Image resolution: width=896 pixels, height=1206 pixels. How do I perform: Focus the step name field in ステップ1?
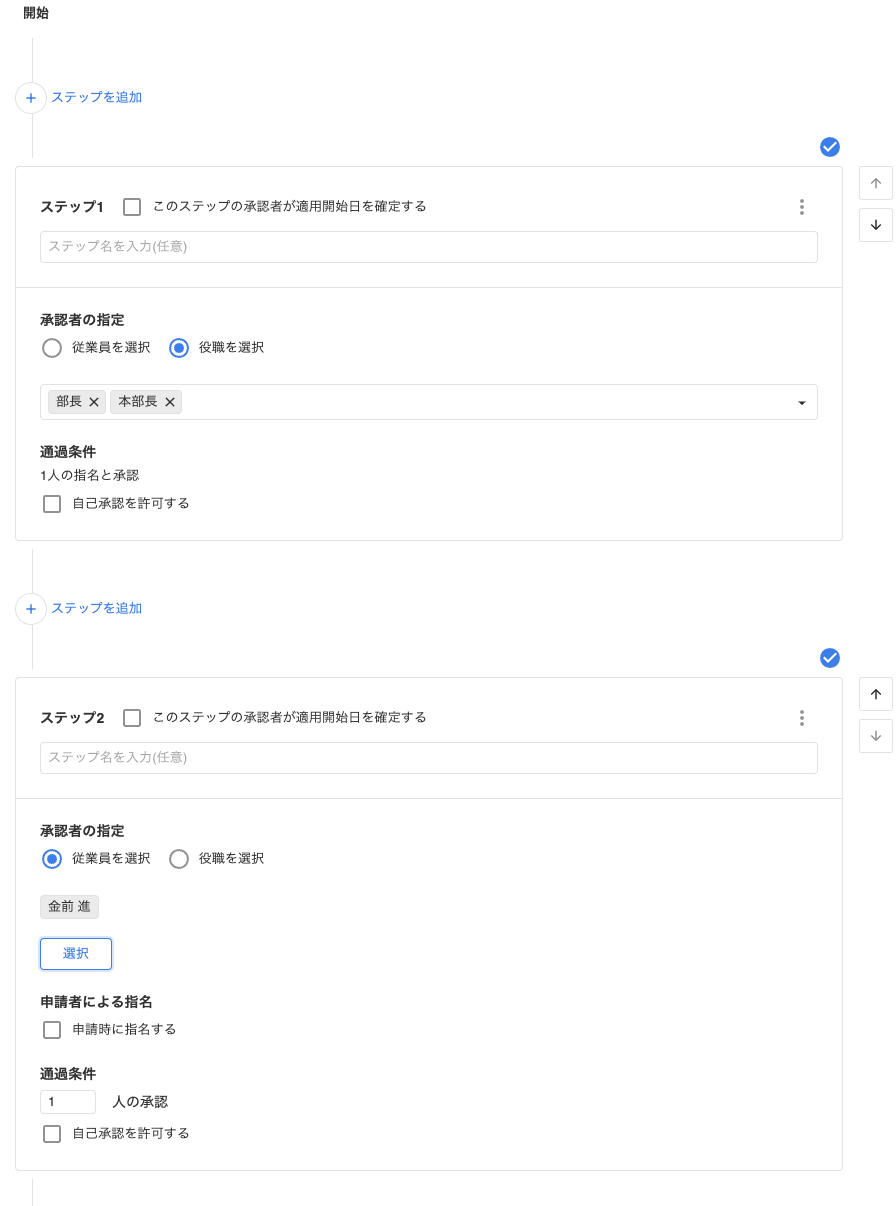click(428, 247)
